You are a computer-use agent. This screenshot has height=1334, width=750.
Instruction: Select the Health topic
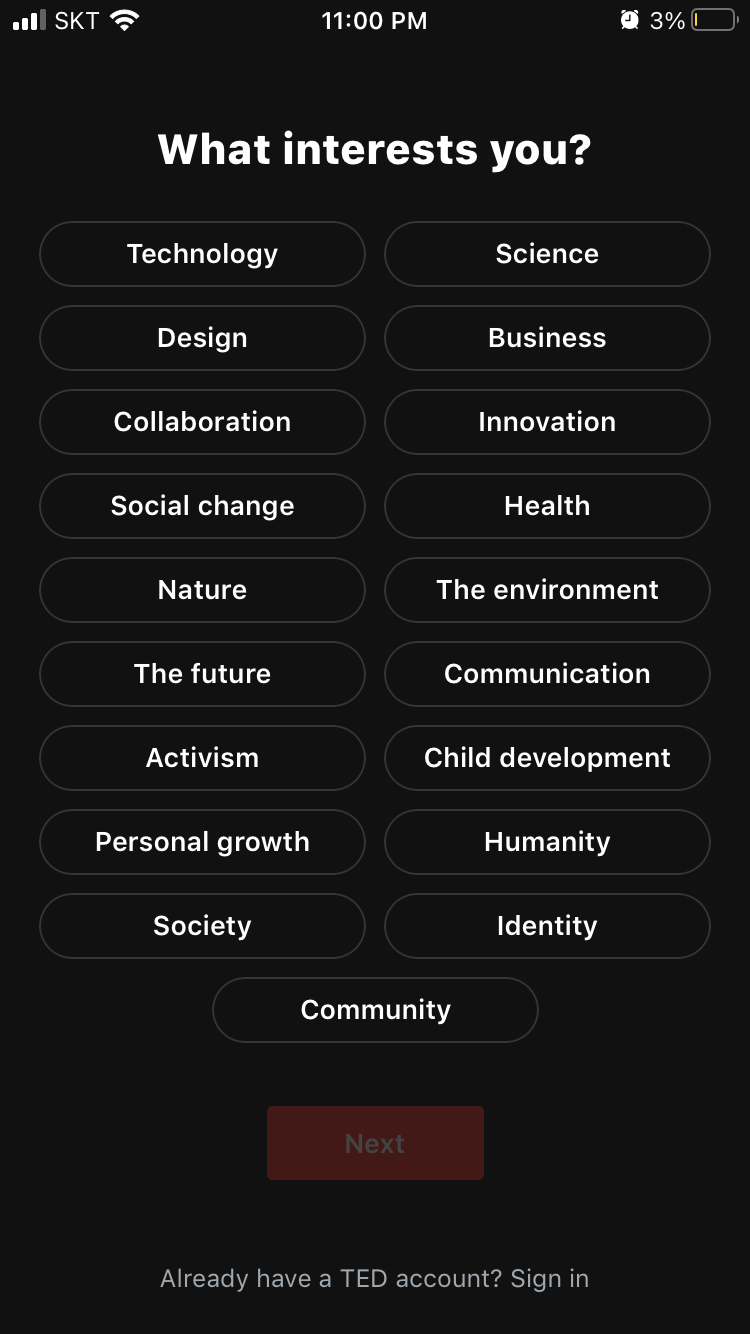[547, 506]
